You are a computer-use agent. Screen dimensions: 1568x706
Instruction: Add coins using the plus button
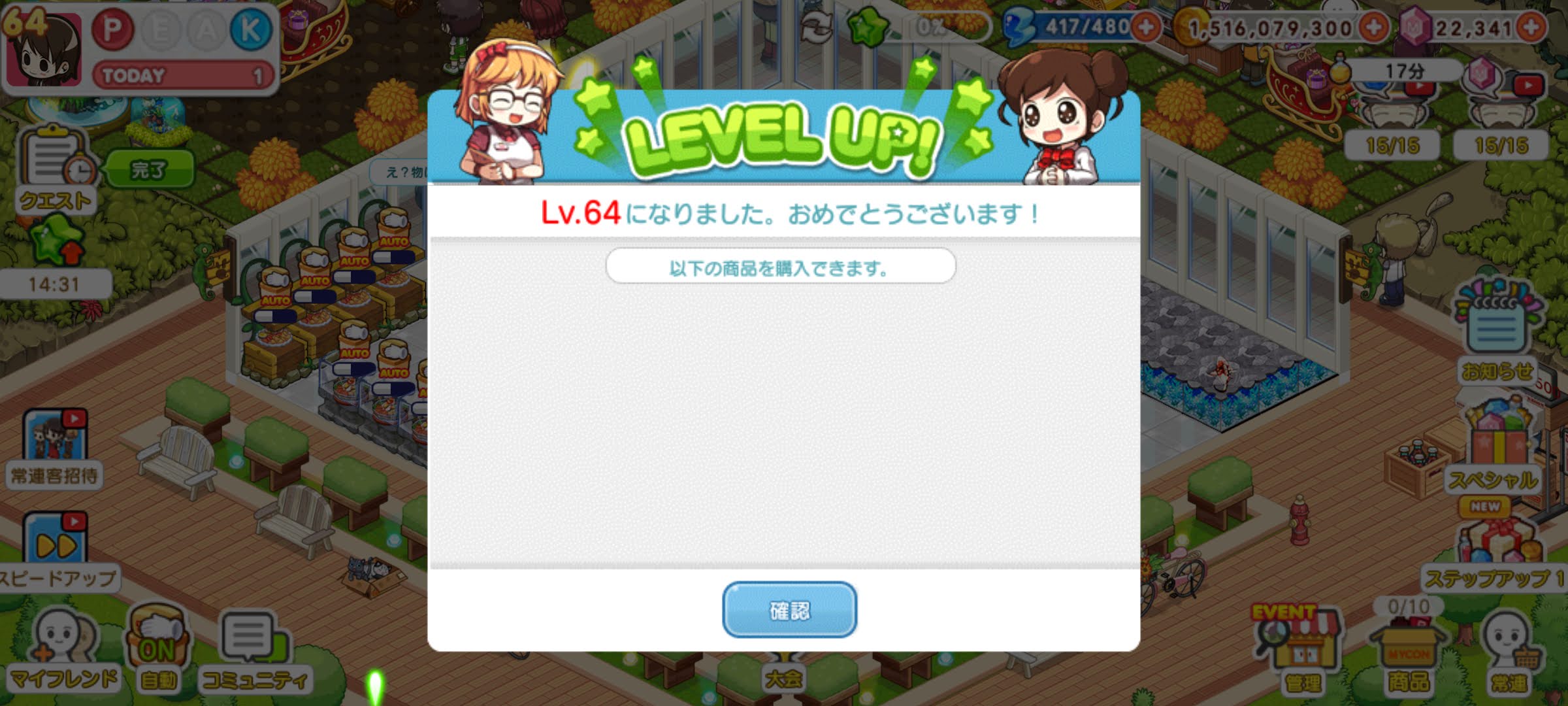(1373, 27)
